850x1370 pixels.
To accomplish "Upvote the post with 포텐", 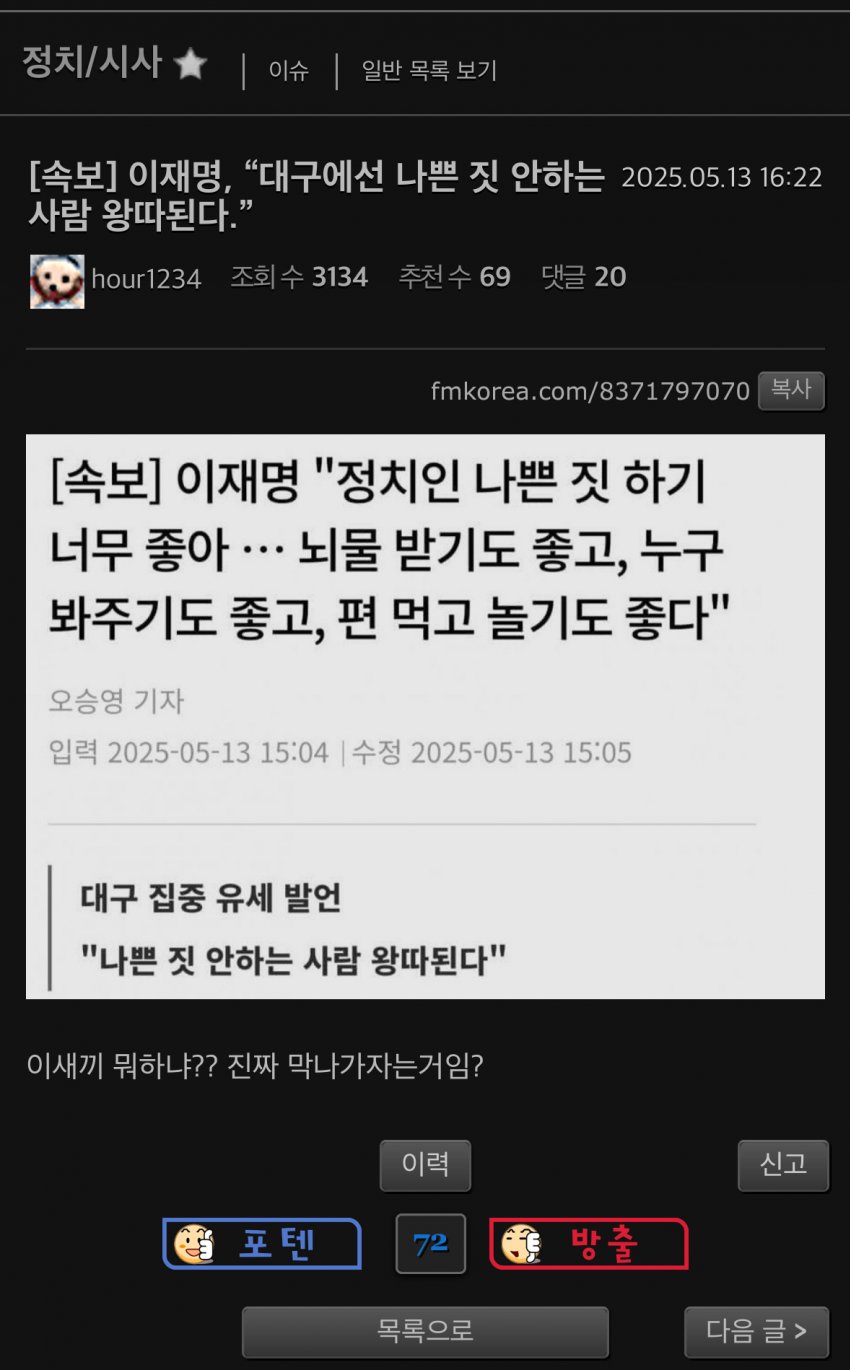I will (262, 1244).
